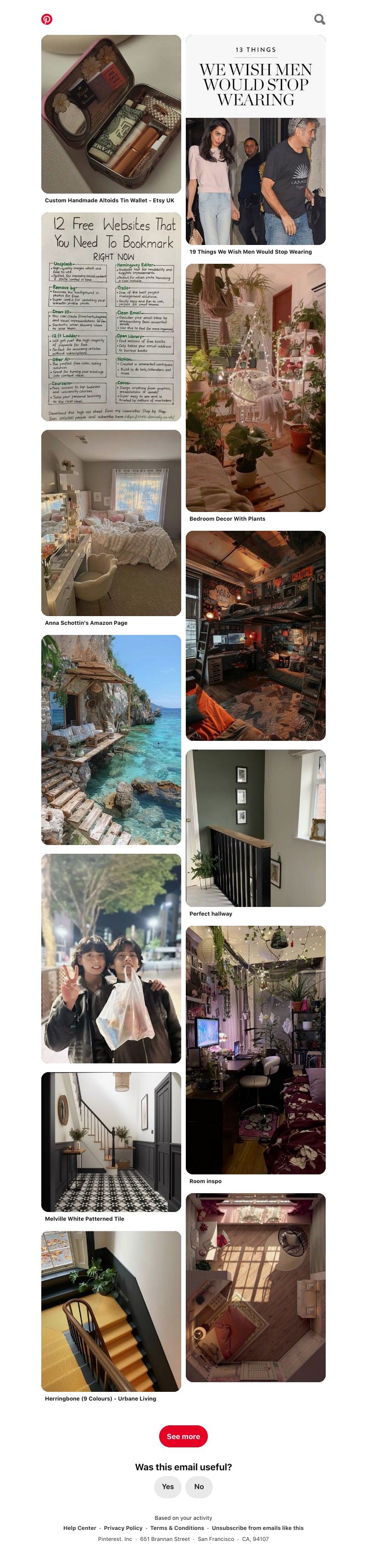Screen dimensions: 367x1568
Task: Open Anna Schottin's Amazon Page pin
Action: pyautogui.click(x=111, y=523)
